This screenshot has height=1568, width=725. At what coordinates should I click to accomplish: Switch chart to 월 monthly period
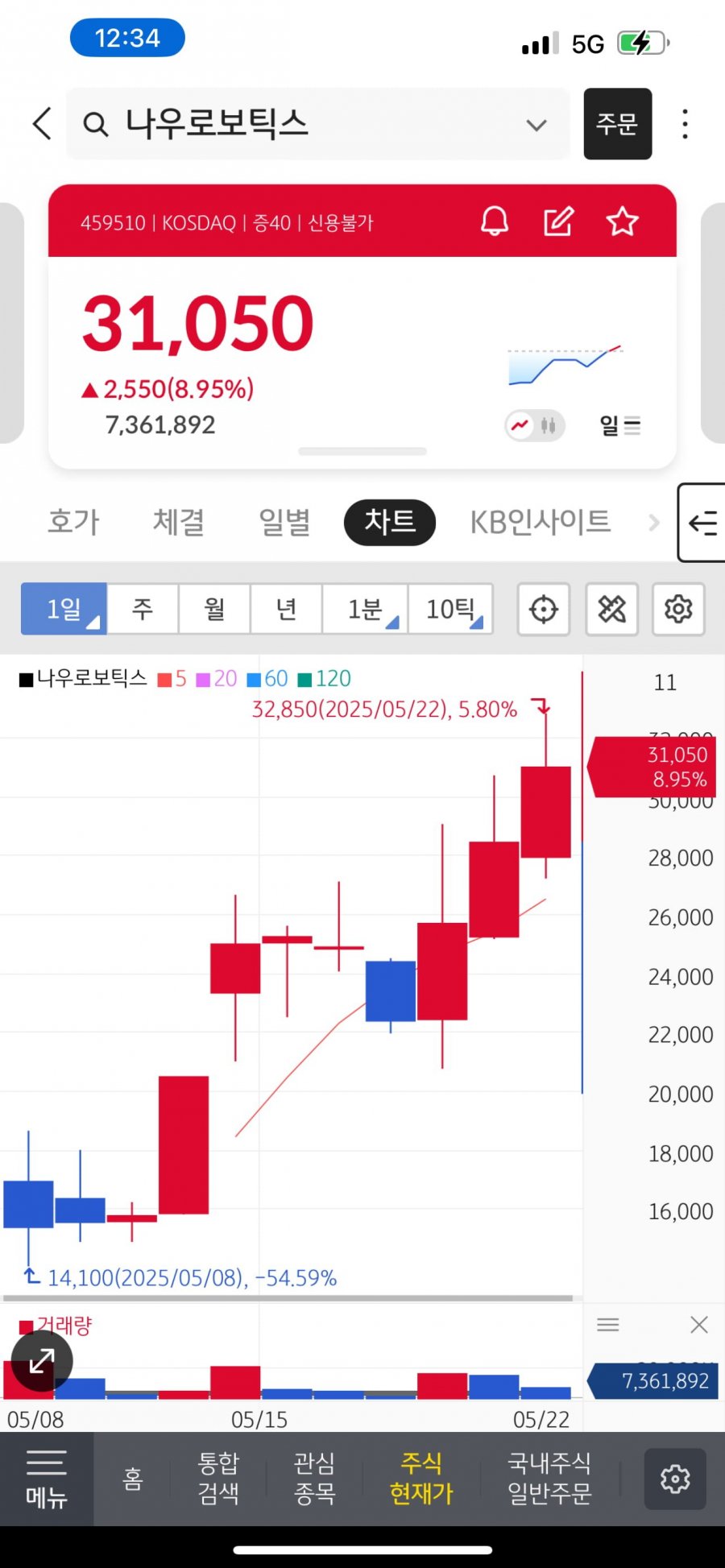click(214, 609)
